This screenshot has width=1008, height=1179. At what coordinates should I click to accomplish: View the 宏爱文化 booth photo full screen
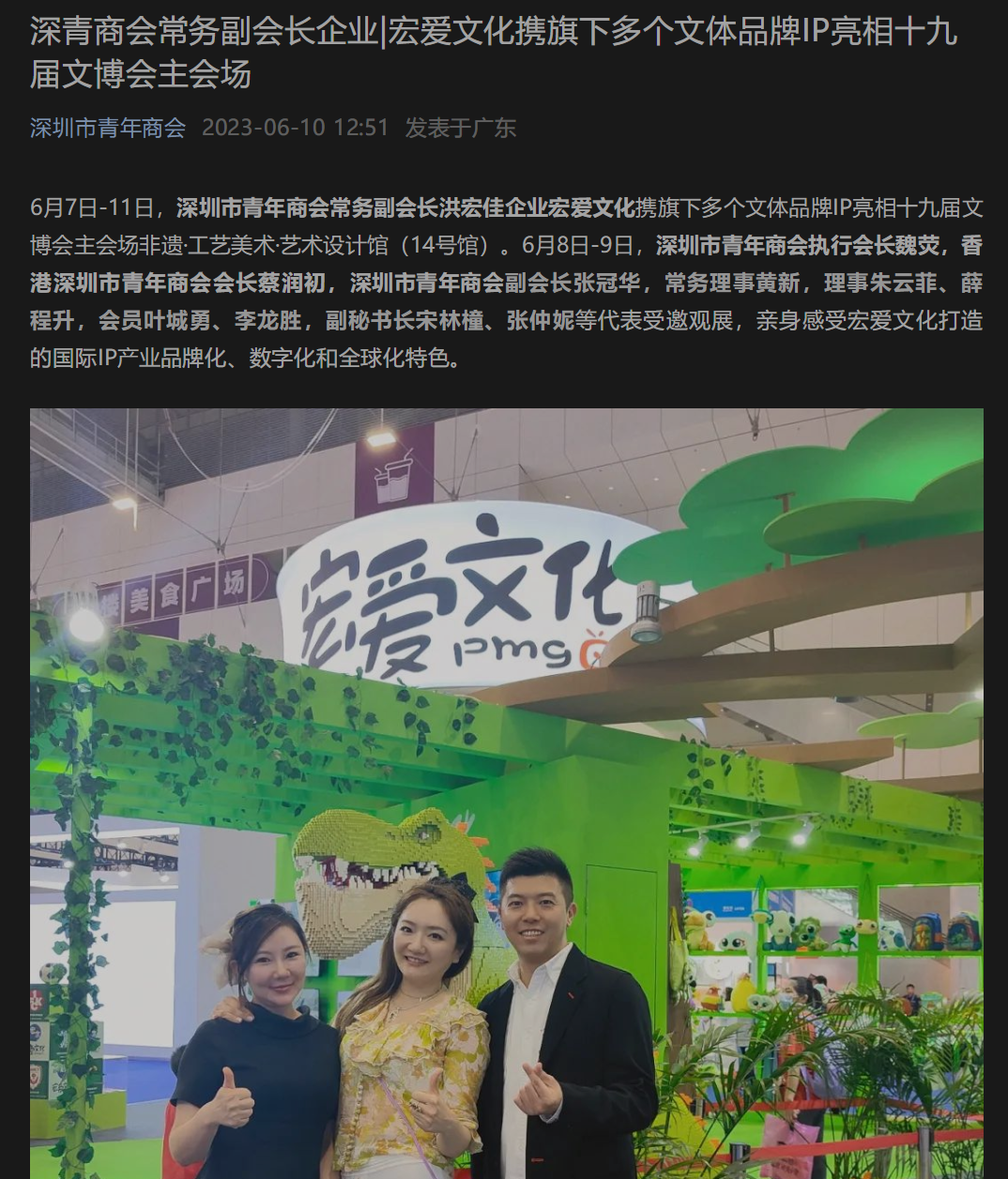pos(507,793)
